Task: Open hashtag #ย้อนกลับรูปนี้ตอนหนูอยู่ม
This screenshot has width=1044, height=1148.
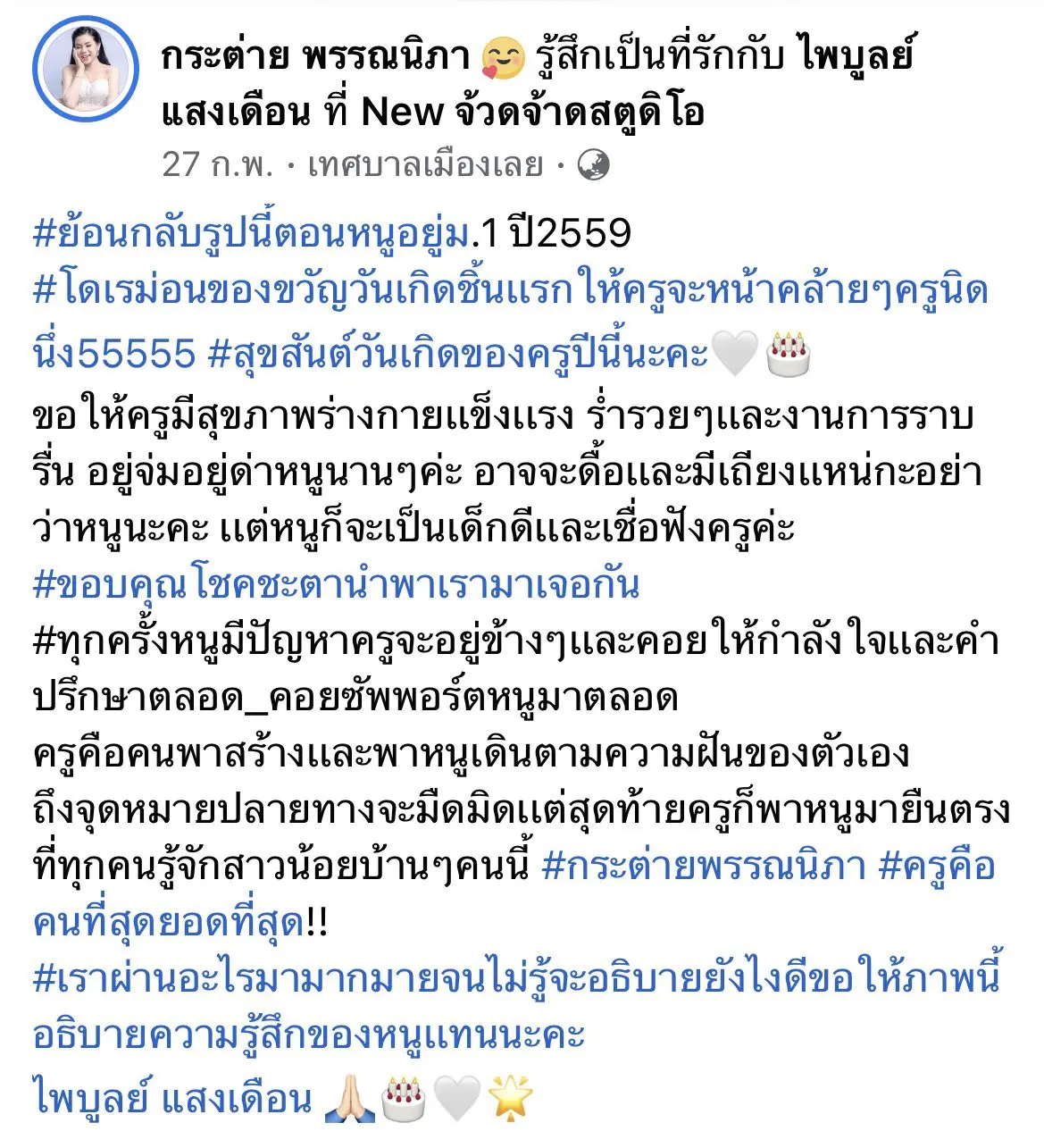Action: tap(250, 234)
